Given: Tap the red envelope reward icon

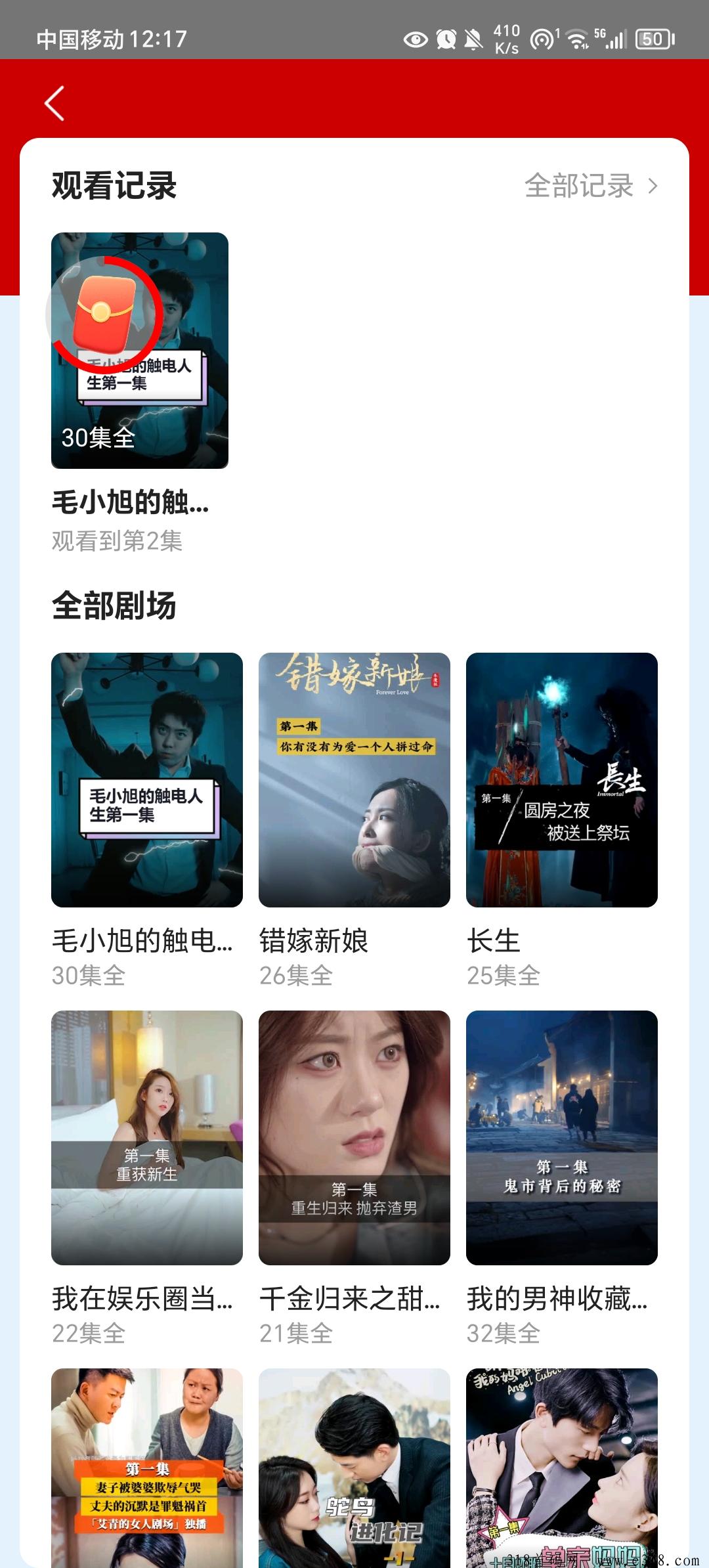Looking at the screenshot, I should pyautogui.click(x=104, y=315).
